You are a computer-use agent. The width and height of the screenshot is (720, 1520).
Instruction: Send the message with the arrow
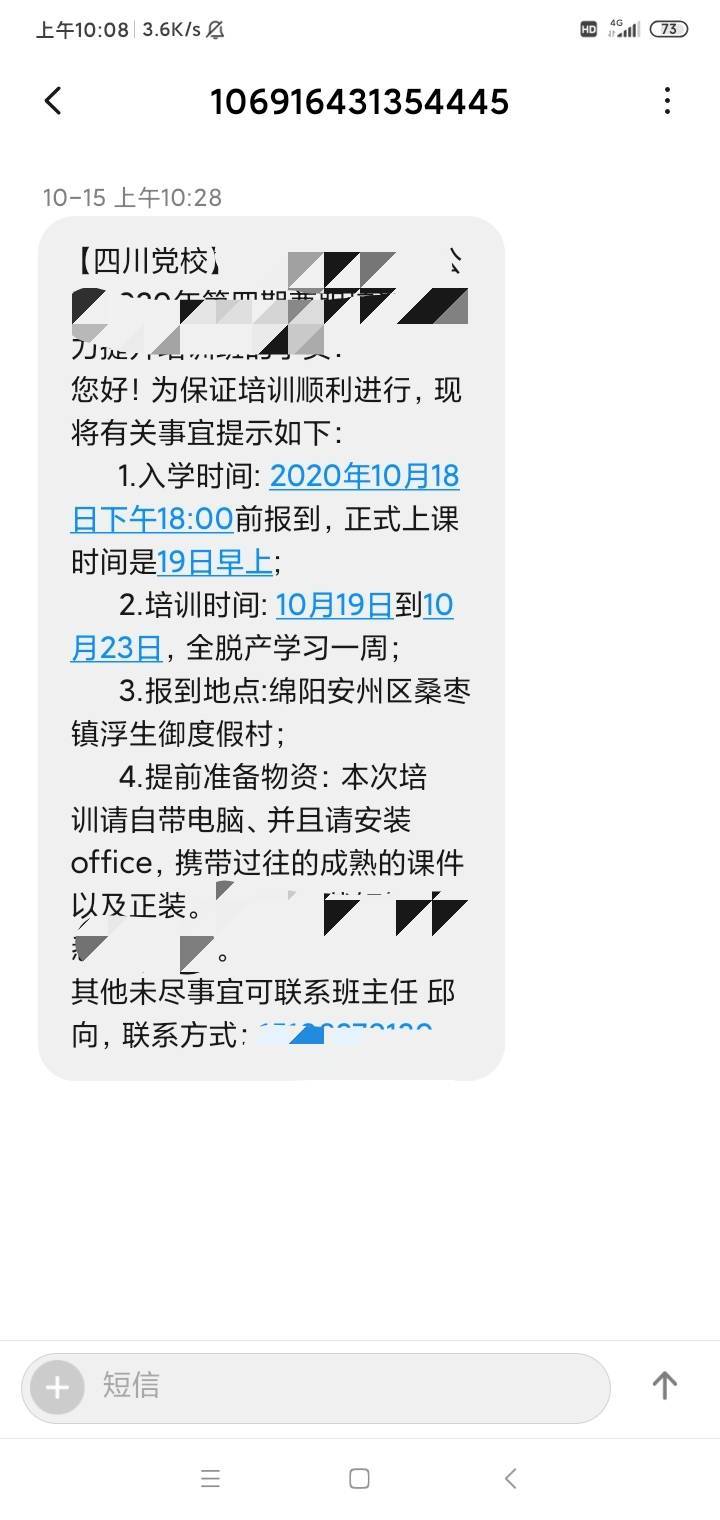click(x=665, y=1385)
